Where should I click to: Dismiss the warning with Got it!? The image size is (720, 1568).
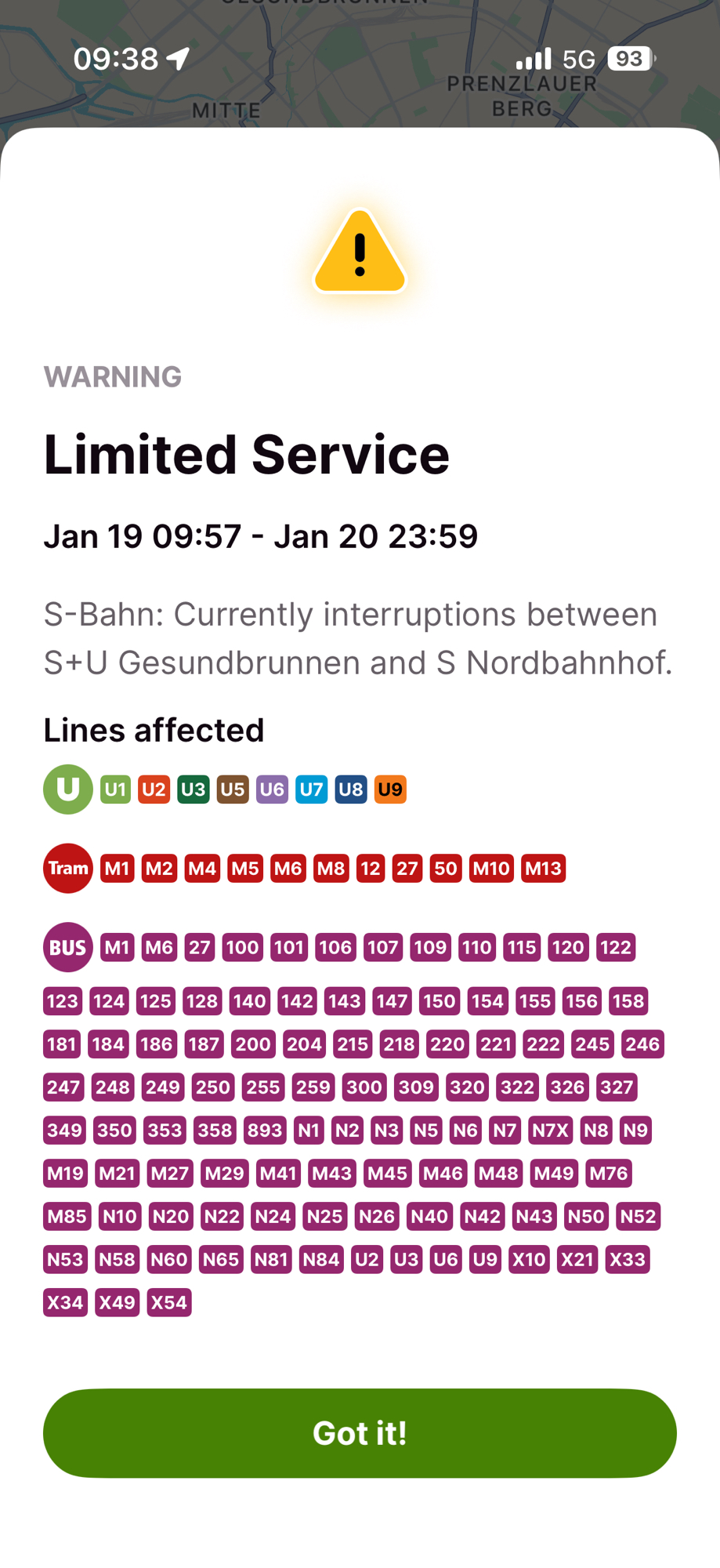click(360, 1432)
